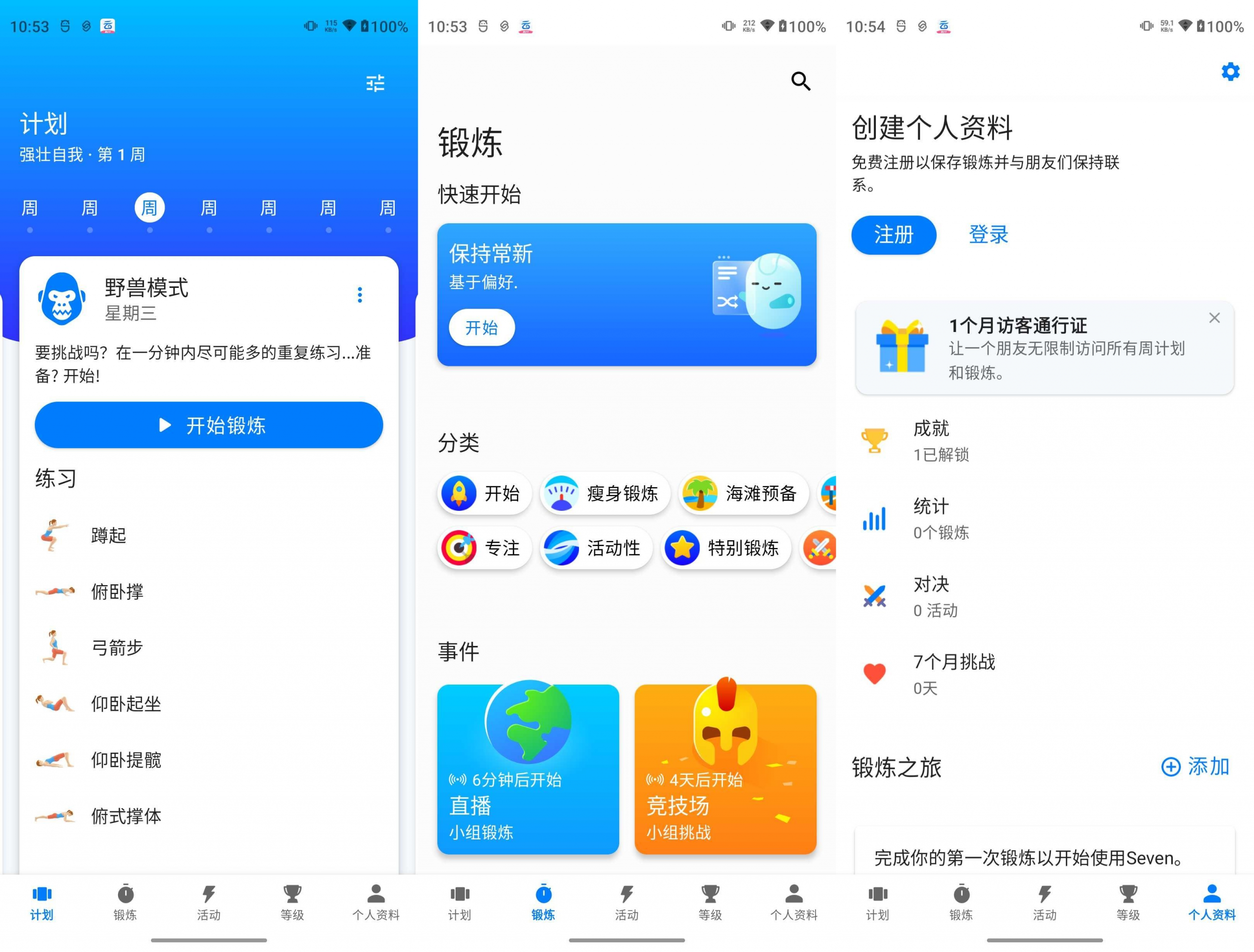Image resolution: width=1254 pixels, height=952 pixels.
Task: Select the 海滩预备 category chip
Action: point(743,493)
